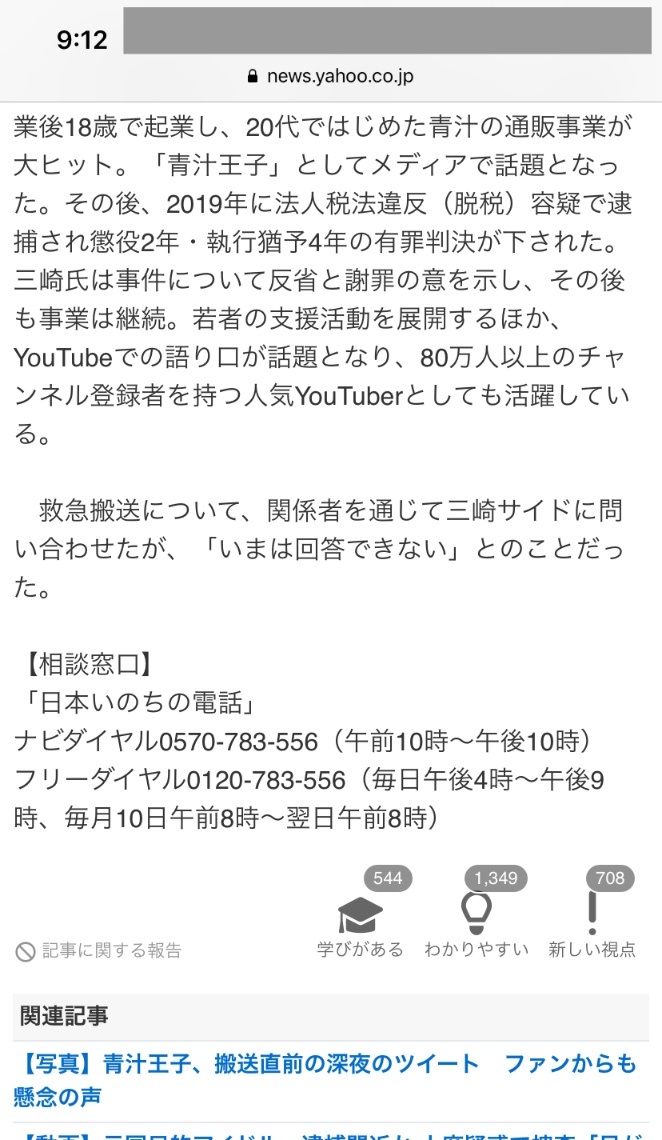This screenshot has height=1140, width=662.
Task: Open related article about 青汁王子's late-night tweet
Action: (325, 1079)
